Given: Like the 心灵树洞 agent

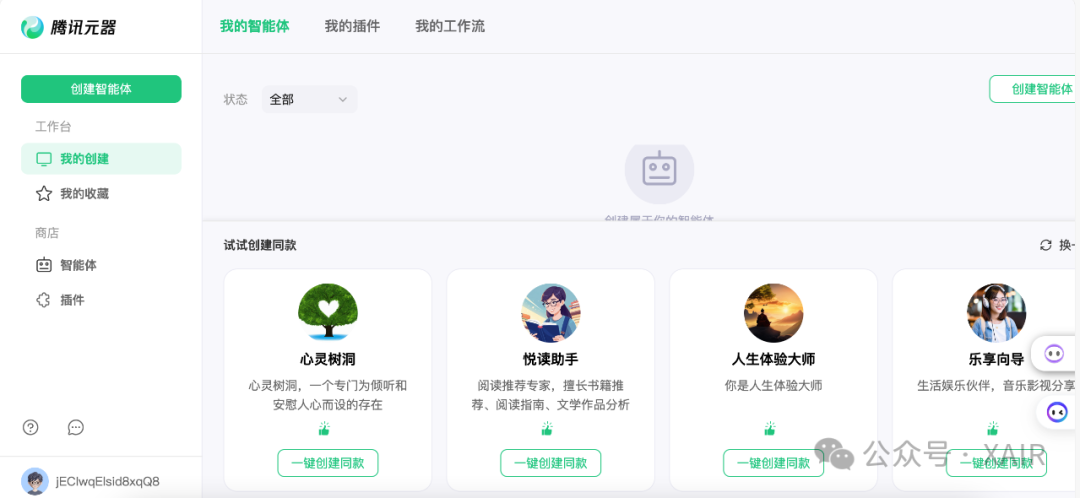Looking at the screenshot, I should [324, 429].
